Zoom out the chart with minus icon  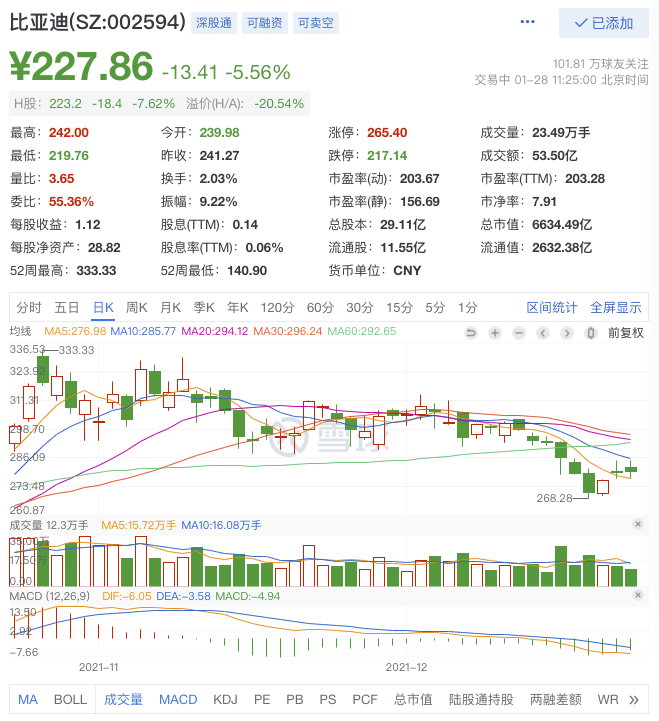519,332
